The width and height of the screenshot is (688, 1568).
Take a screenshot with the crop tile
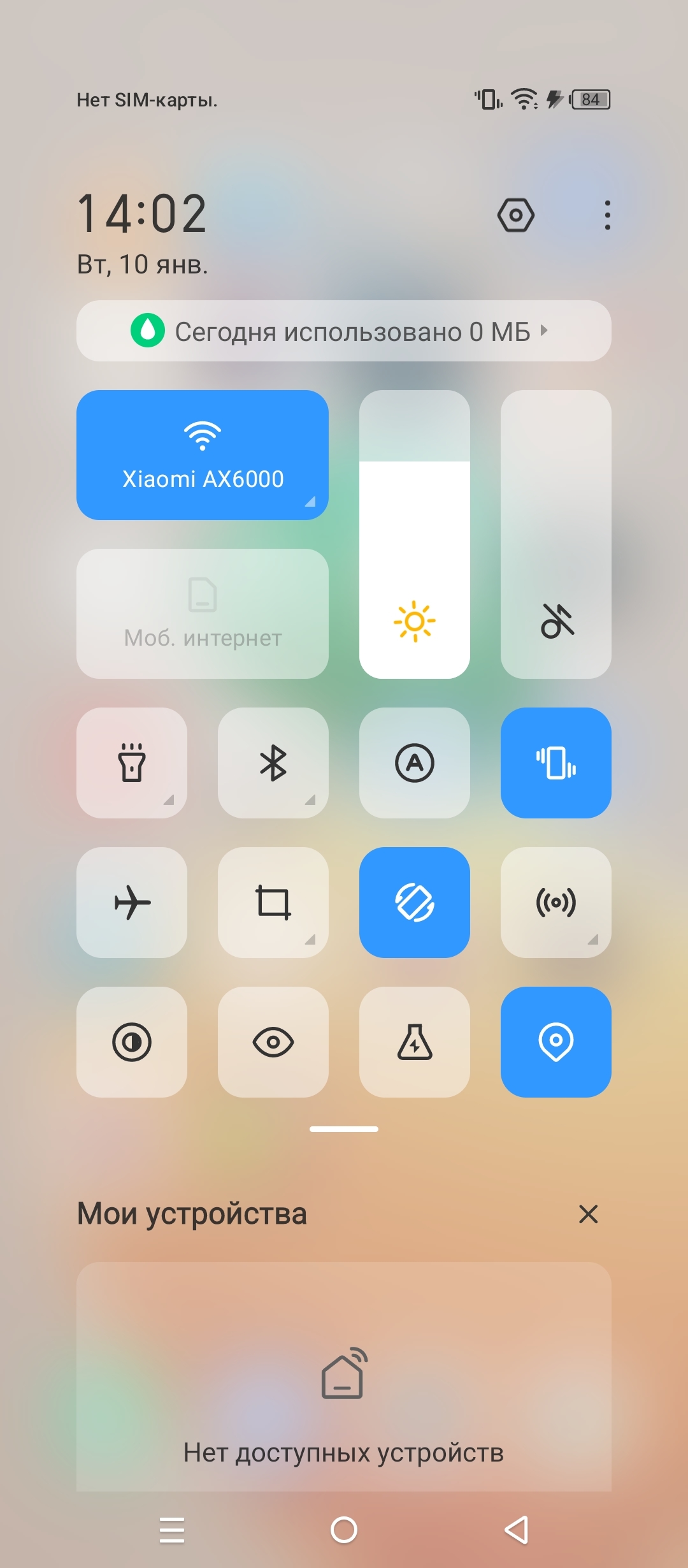click(x=273, y=902)
